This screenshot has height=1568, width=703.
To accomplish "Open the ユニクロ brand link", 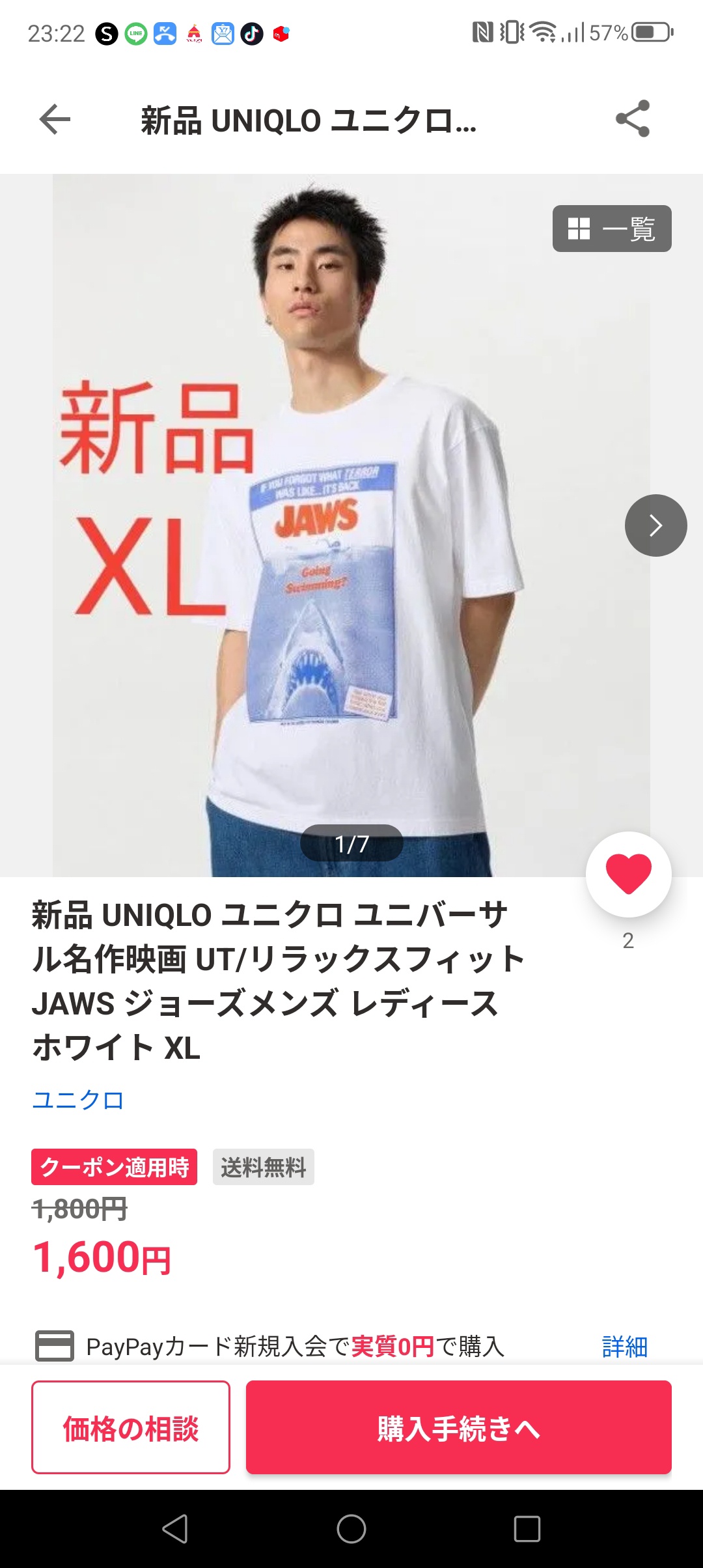I will 78,1100.
